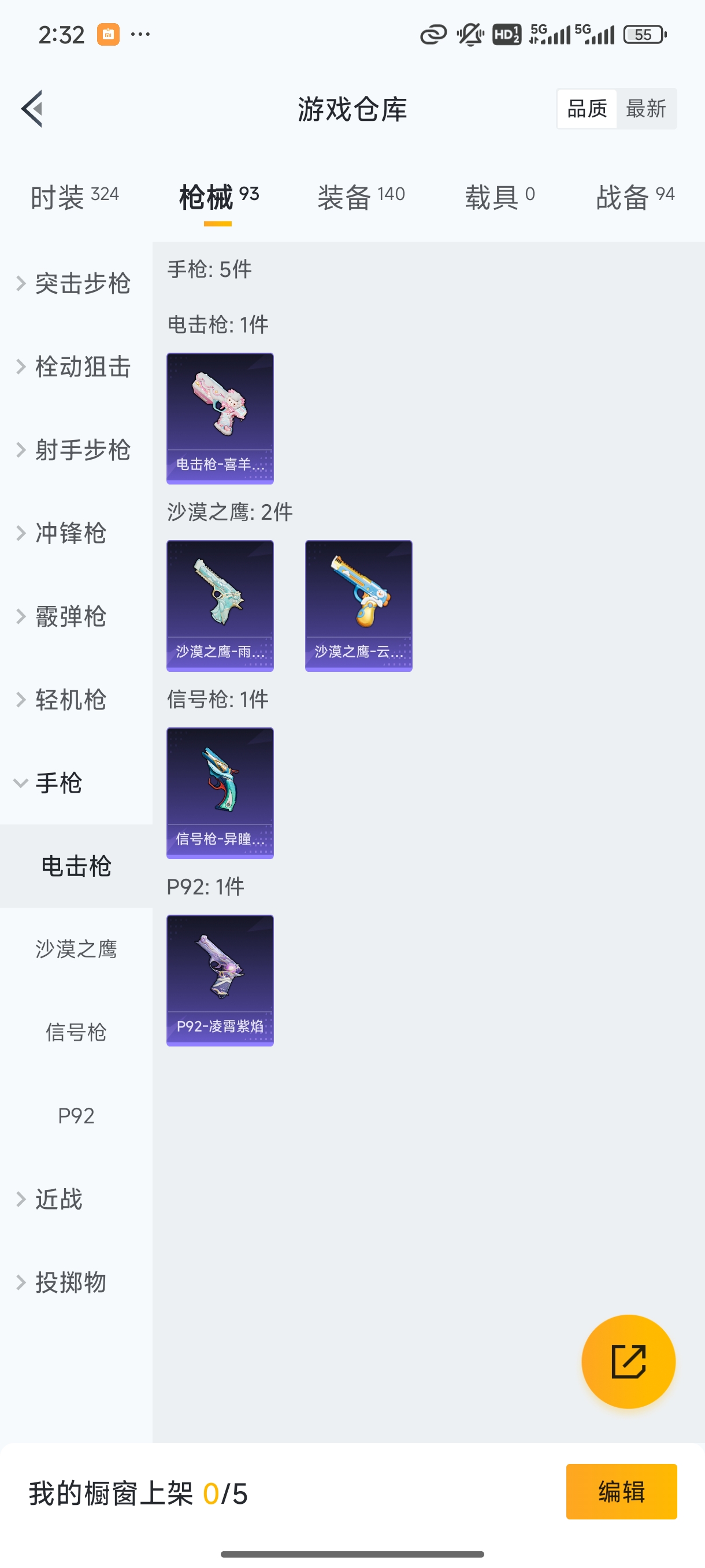This screenshot has height=1568, width=705.
Task: Enable 品质 sorting mode
Action: point(586,108)
